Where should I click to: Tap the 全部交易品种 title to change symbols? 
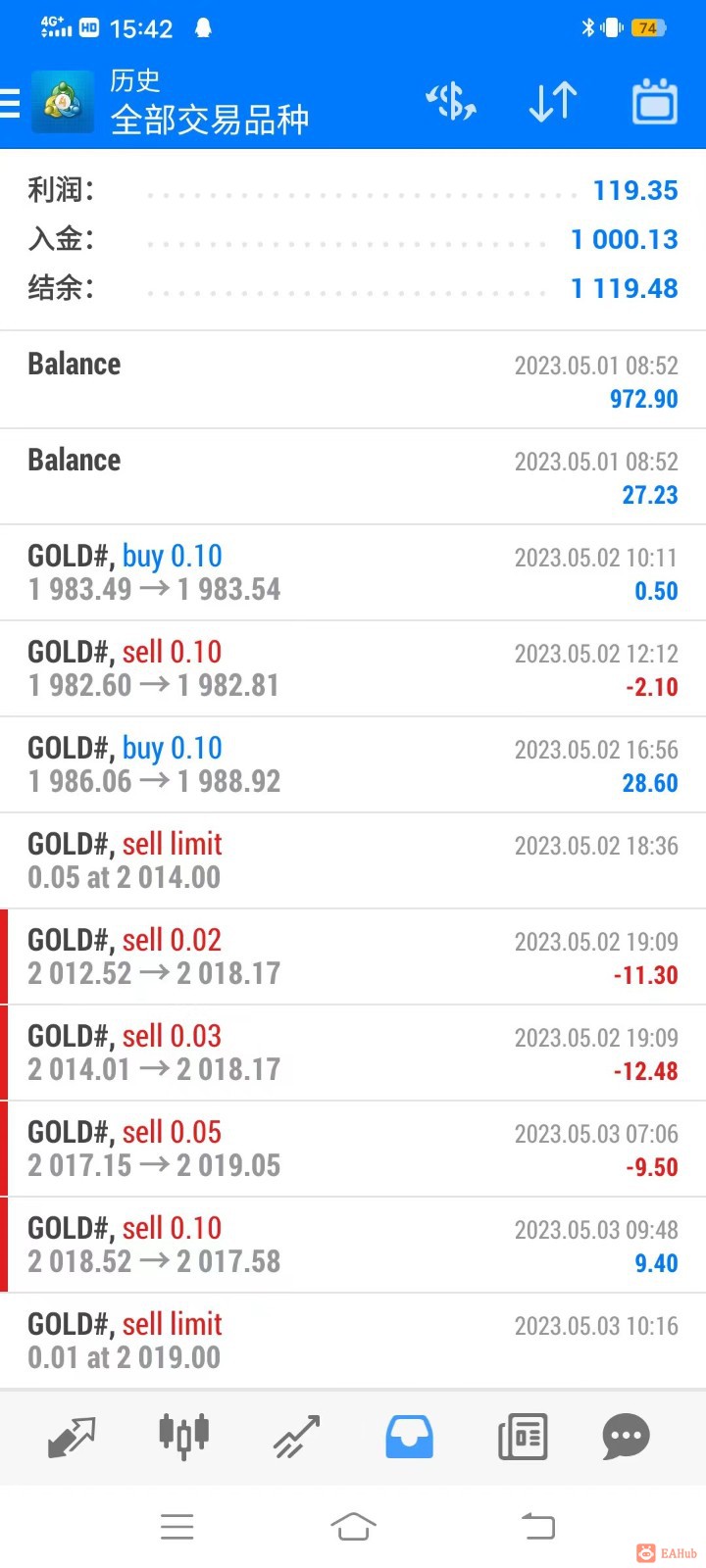211,120
